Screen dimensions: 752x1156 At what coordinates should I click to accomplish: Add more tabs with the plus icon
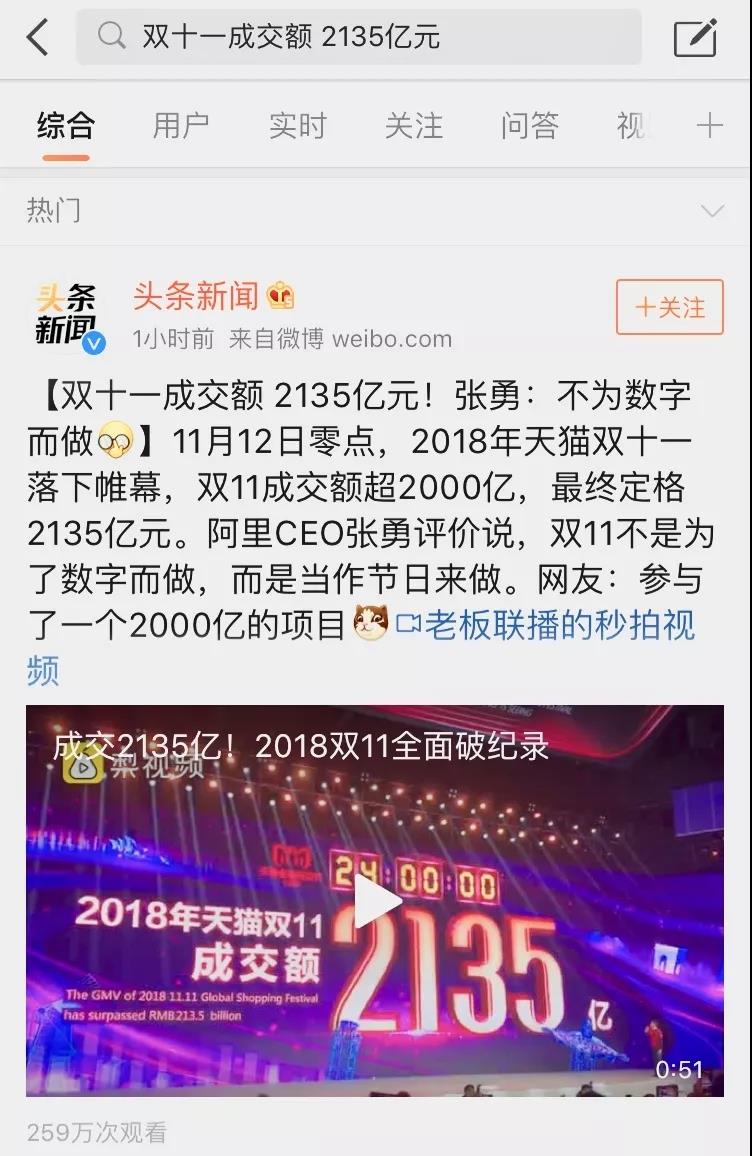coord(709,126)
